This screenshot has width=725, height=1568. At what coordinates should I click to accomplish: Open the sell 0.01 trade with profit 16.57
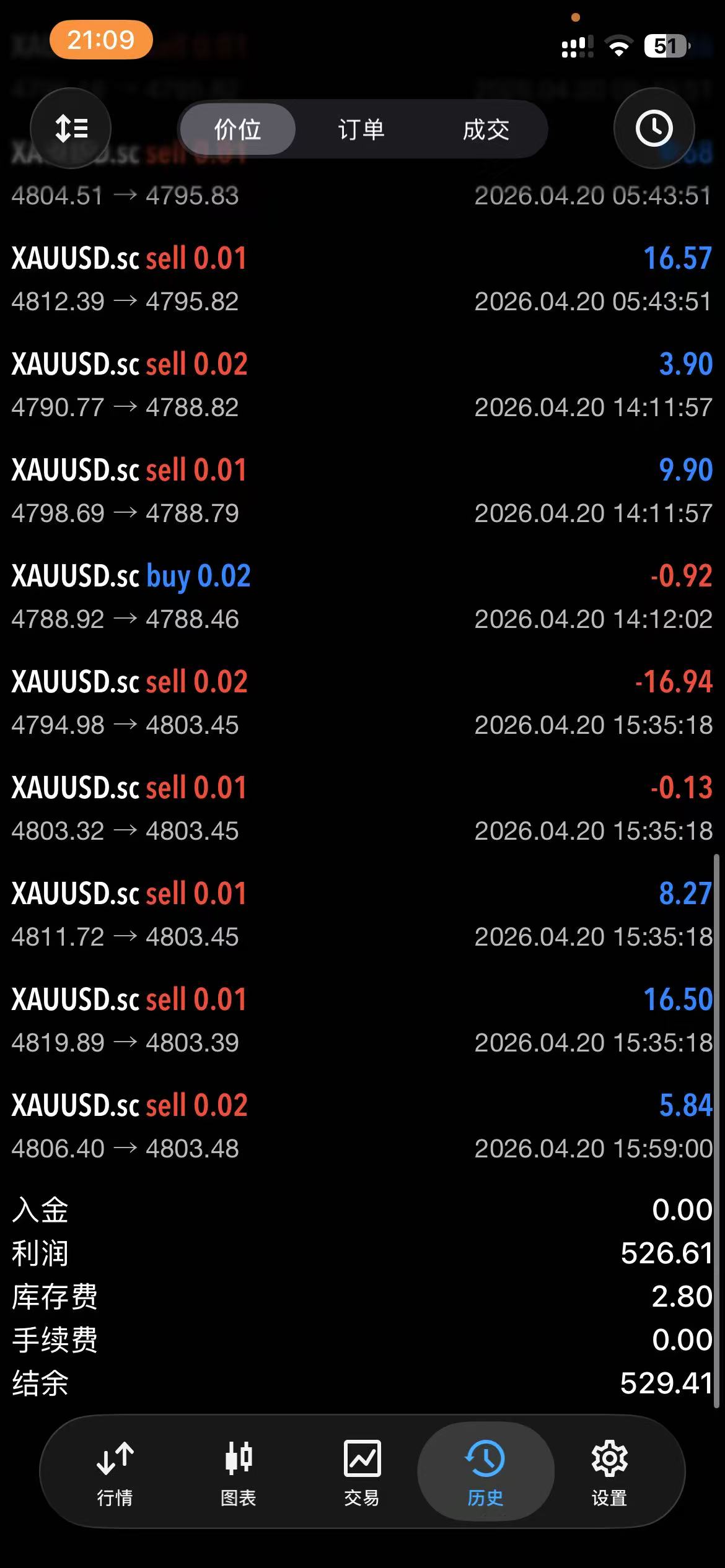[362, 279]
